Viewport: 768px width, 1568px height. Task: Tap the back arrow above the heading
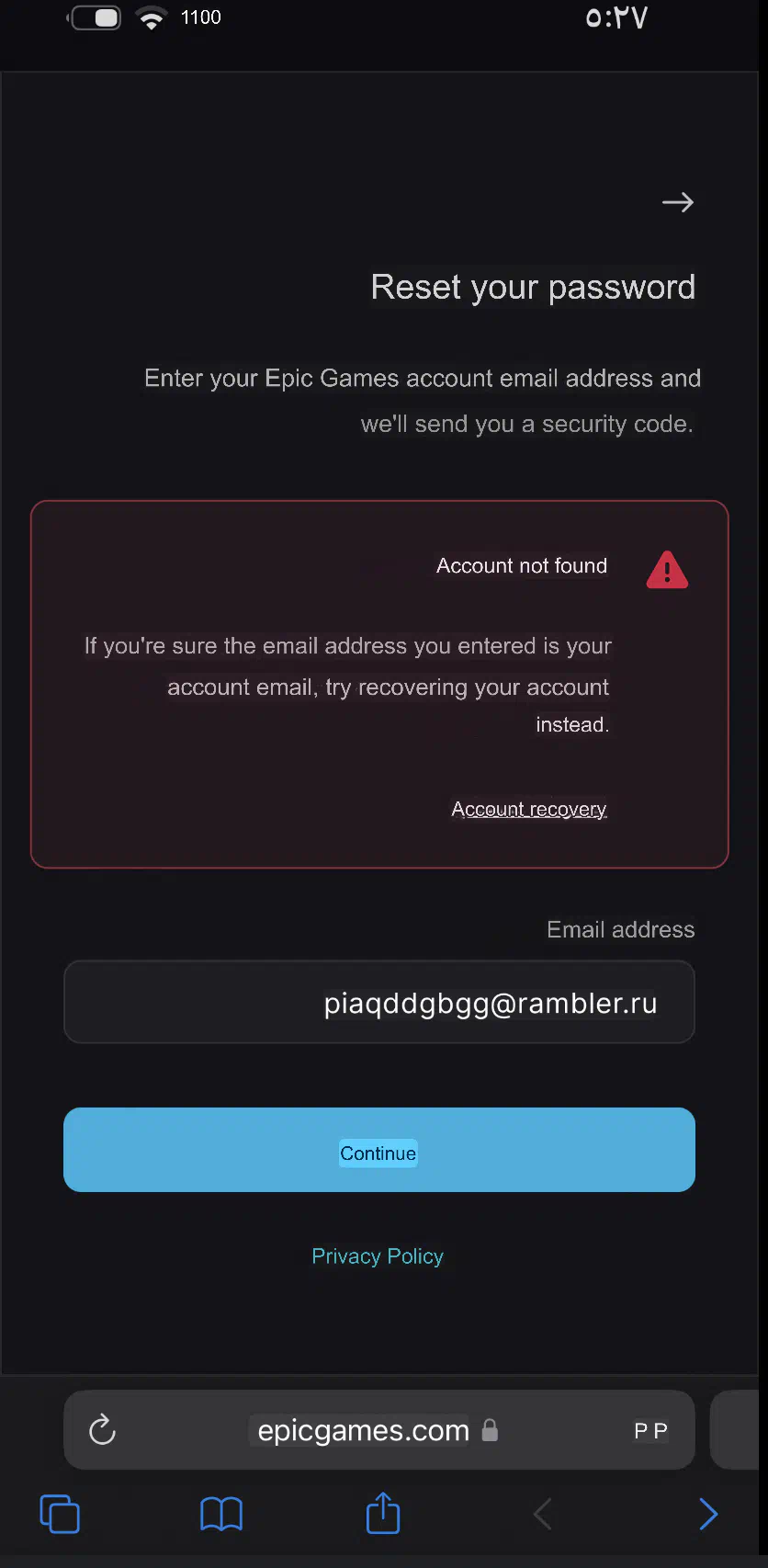pyautogui.click(x=678, y=202)
